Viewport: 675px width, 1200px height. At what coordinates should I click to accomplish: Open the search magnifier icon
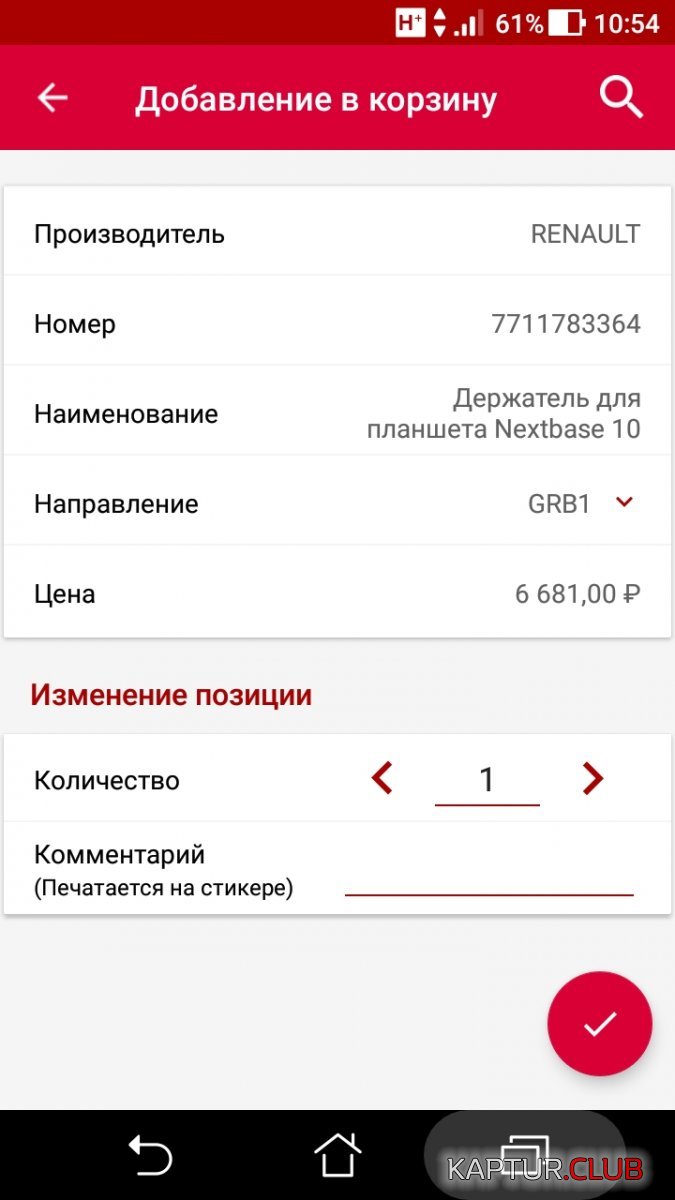(621, 98)
